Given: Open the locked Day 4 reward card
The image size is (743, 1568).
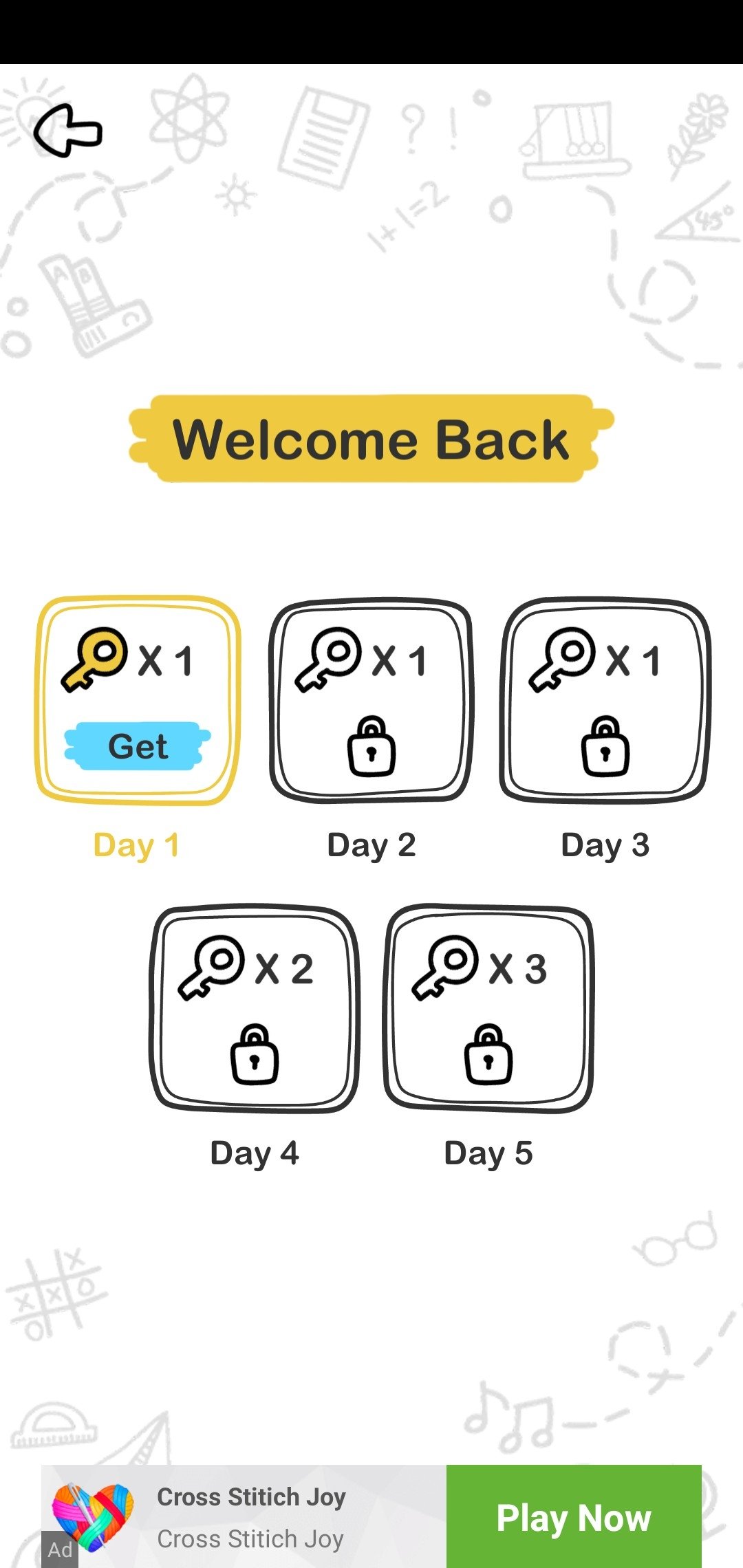Looking at the screenshot, I should click(x=255, y=1008).
